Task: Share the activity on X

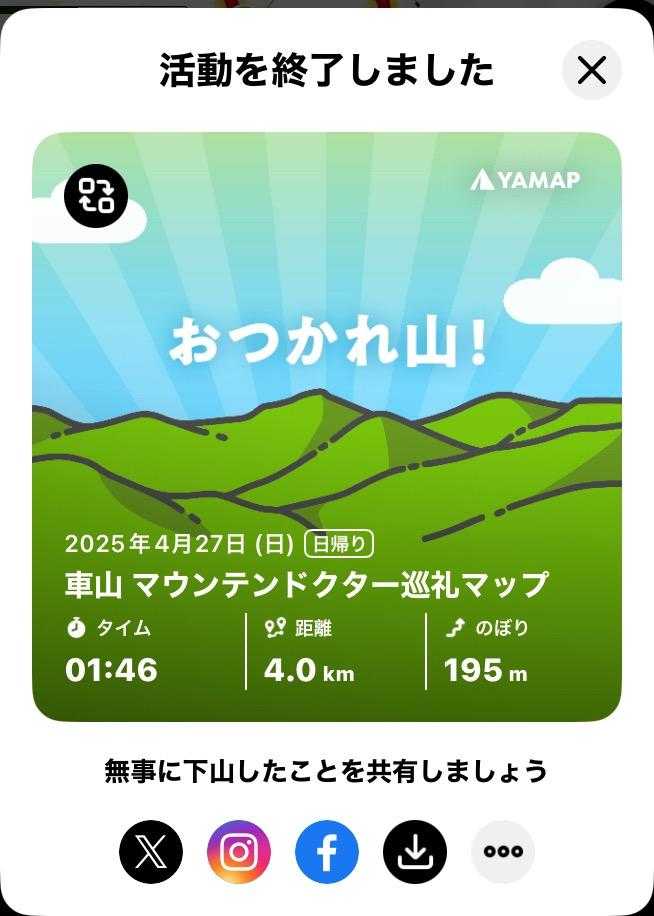Action: (151, 852)
